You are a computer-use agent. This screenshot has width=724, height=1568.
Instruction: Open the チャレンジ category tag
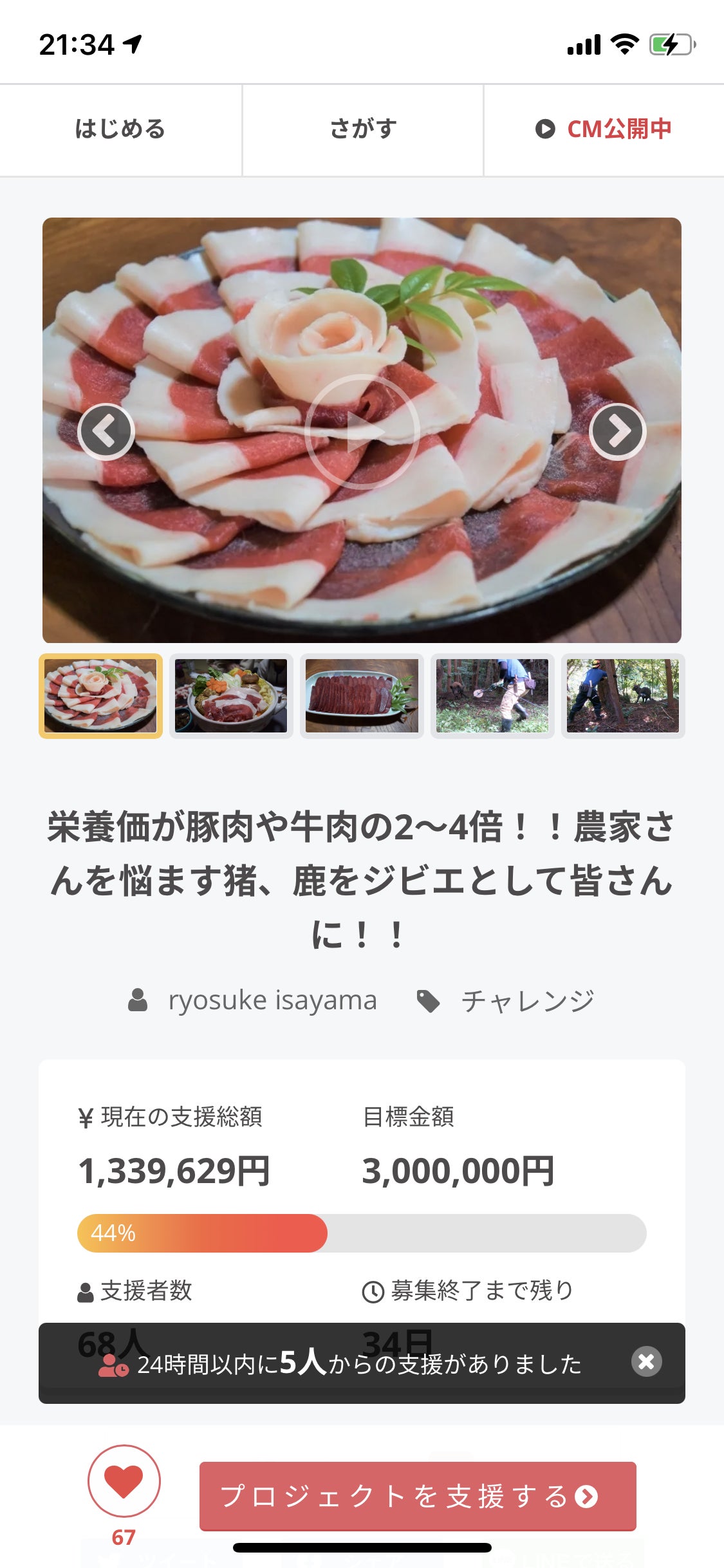(527, 1001)
